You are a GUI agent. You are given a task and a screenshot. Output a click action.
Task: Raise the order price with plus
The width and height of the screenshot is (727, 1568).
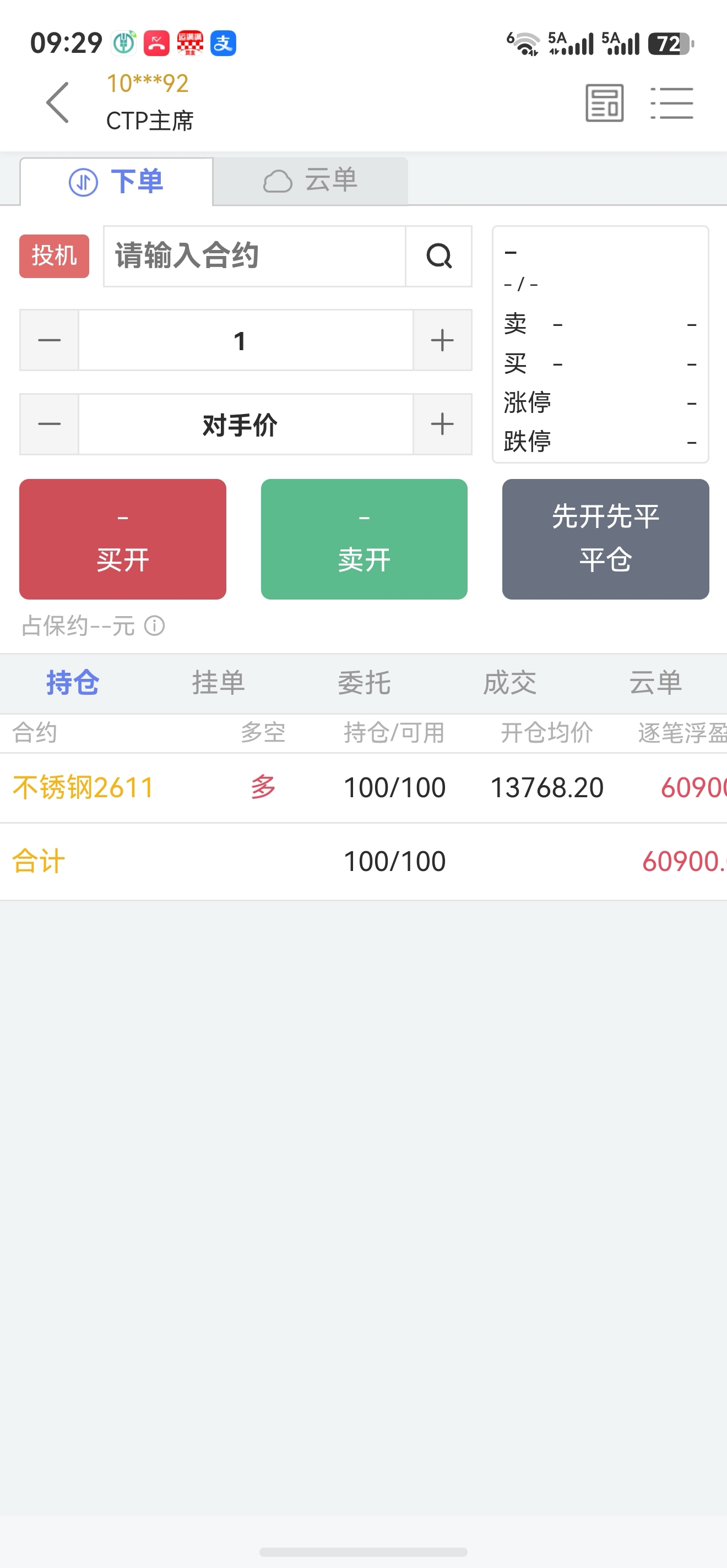point(442,424)
